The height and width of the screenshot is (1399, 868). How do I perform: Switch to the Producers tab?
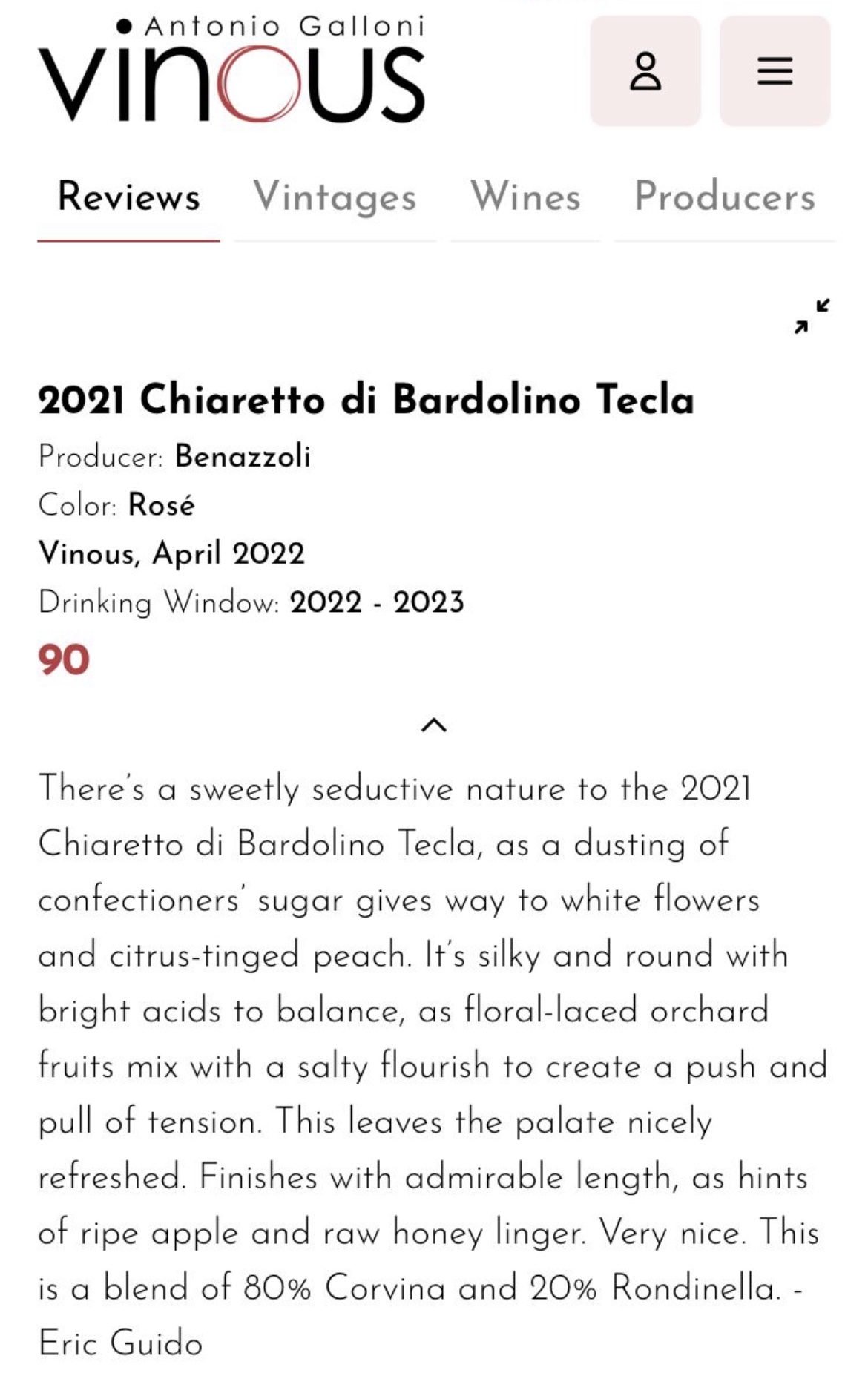725,198
